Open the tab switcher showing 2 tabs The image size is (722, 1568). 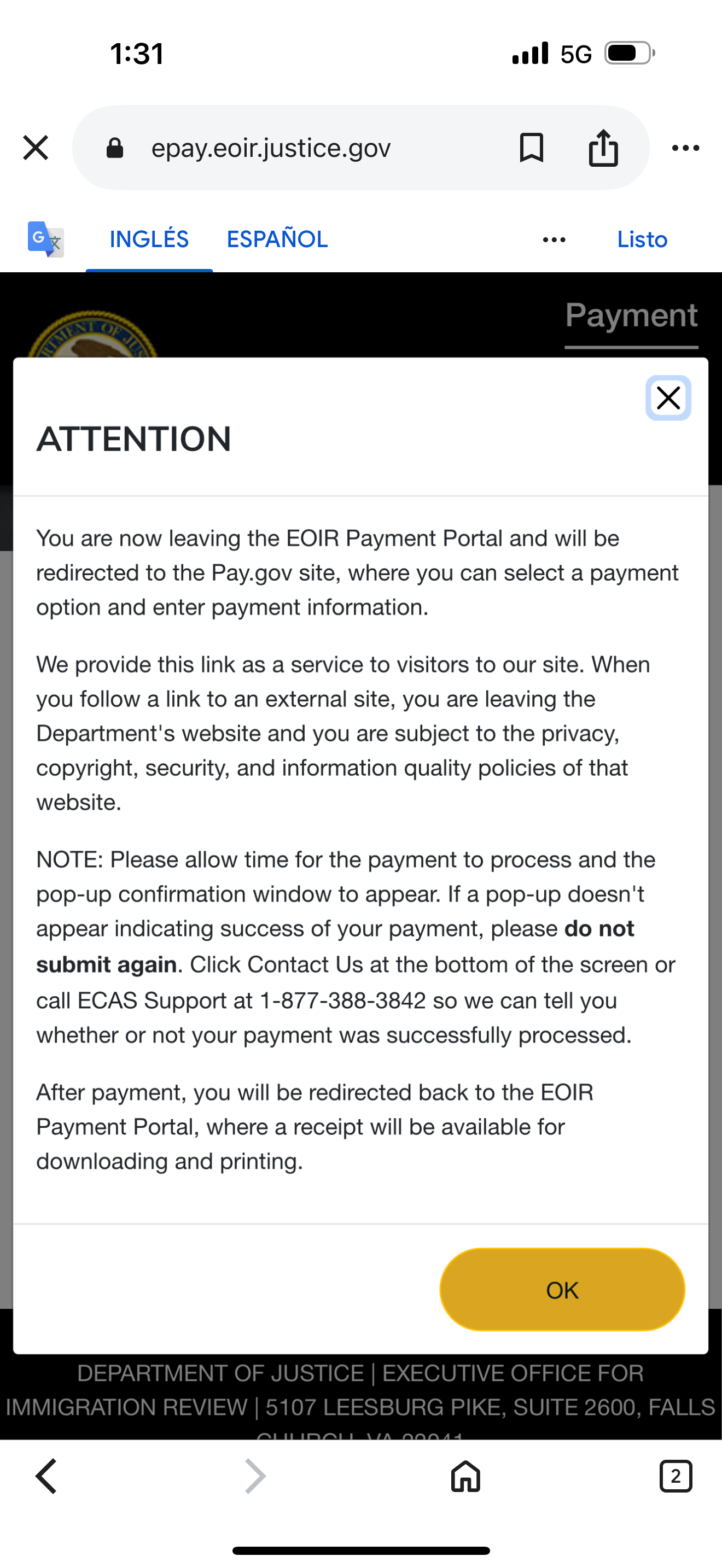coord(676,1476)
